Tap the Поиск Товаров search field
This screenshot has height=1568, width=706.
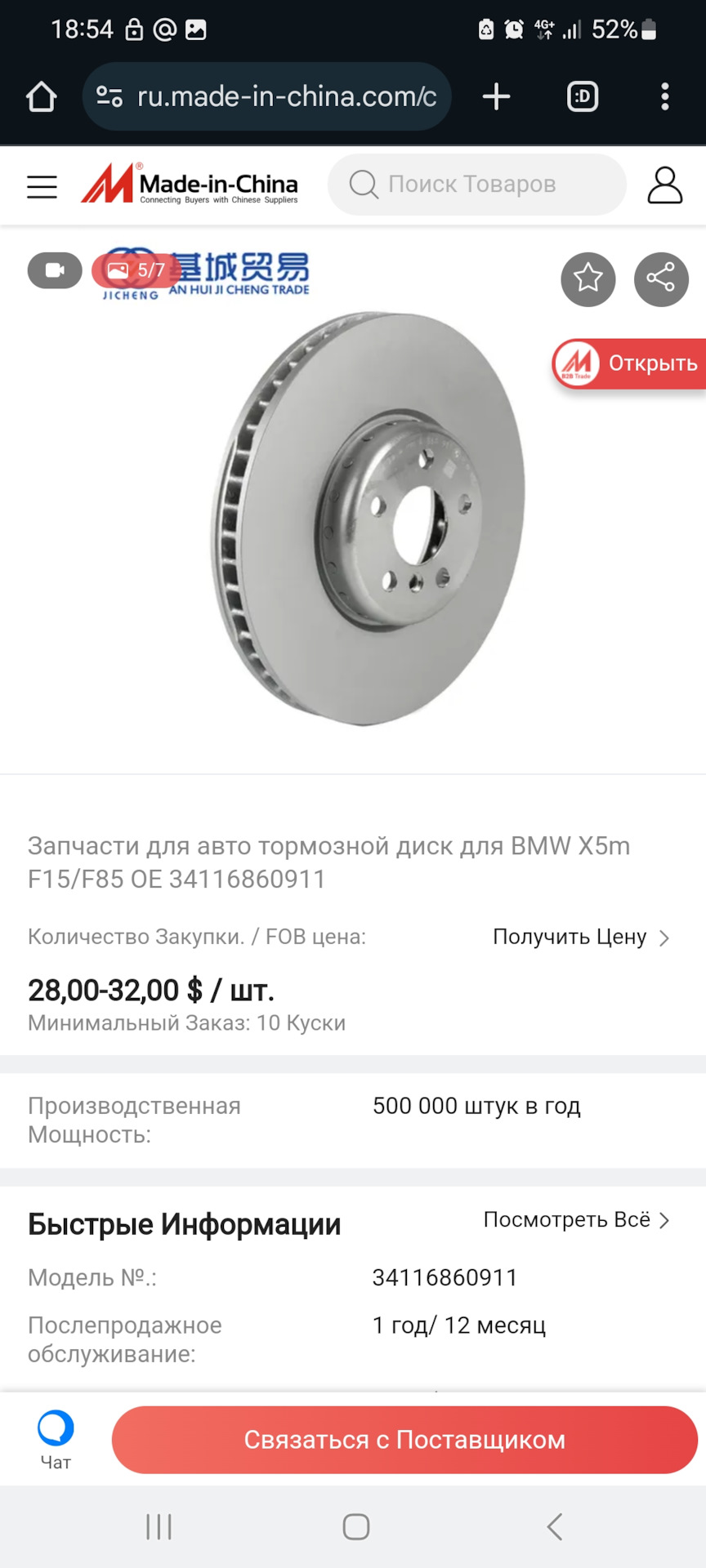[476, 185]
